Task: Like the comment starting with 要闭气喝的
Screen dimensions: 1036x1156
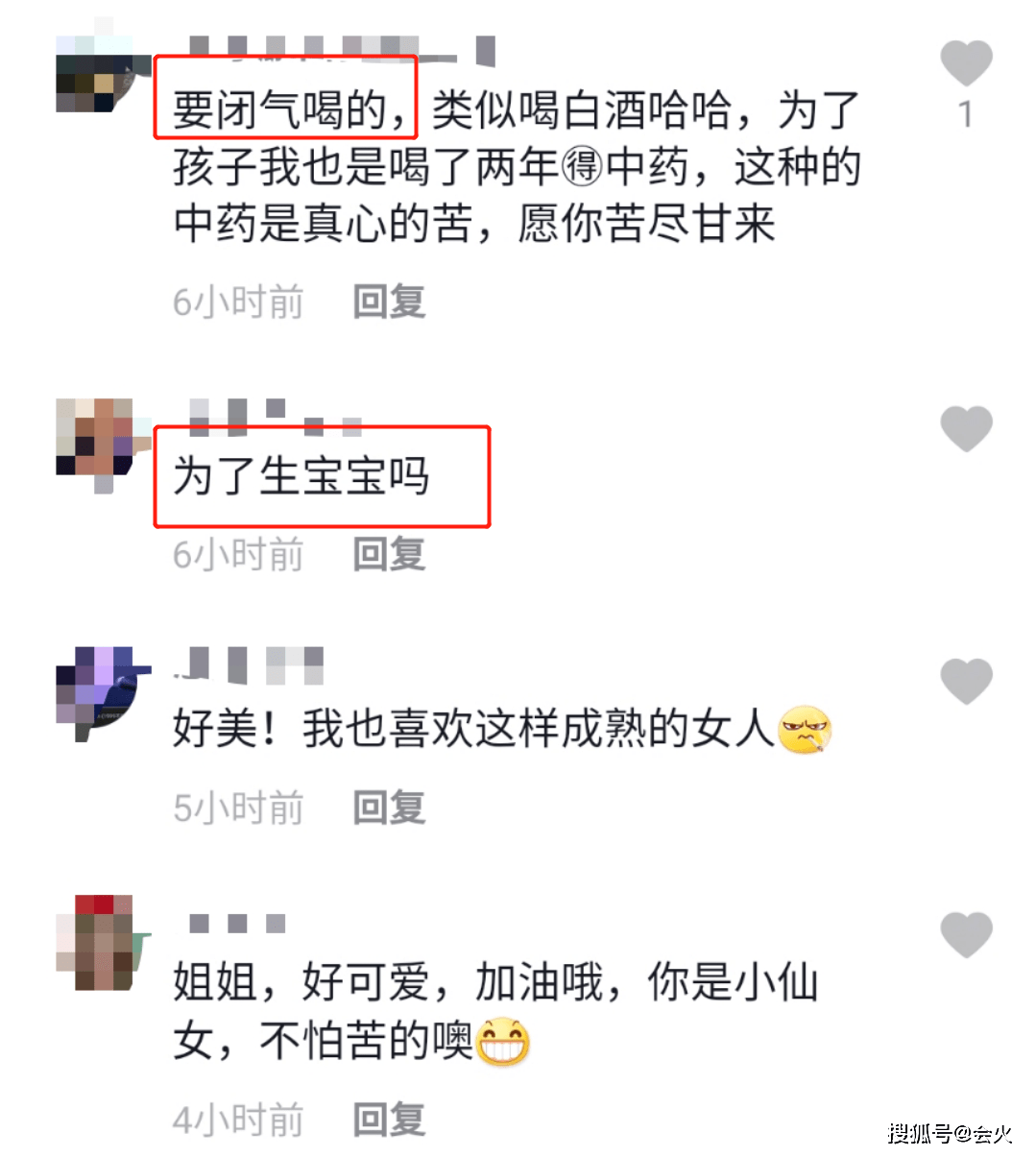Action: (x=965, y=63)
